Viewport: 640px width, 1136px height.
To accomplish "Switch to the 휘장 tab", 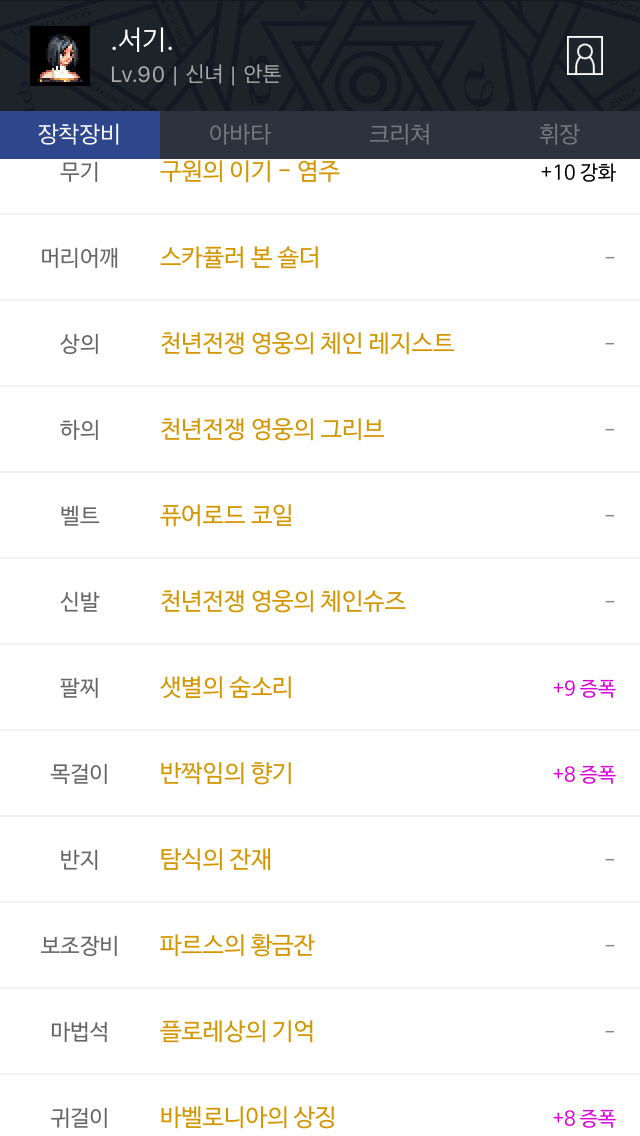I will pos(560,134).
